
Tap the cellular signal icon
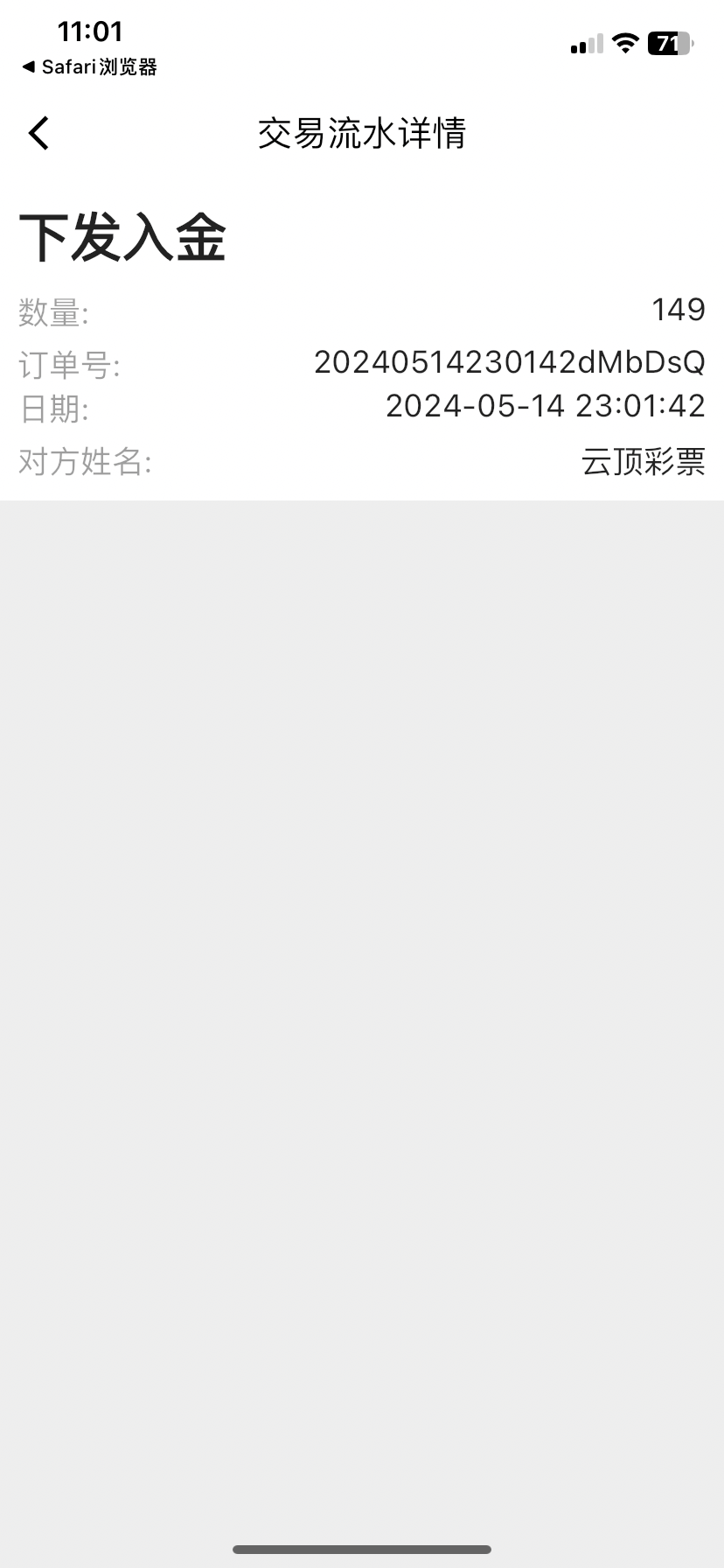click(x=585, y=44)
